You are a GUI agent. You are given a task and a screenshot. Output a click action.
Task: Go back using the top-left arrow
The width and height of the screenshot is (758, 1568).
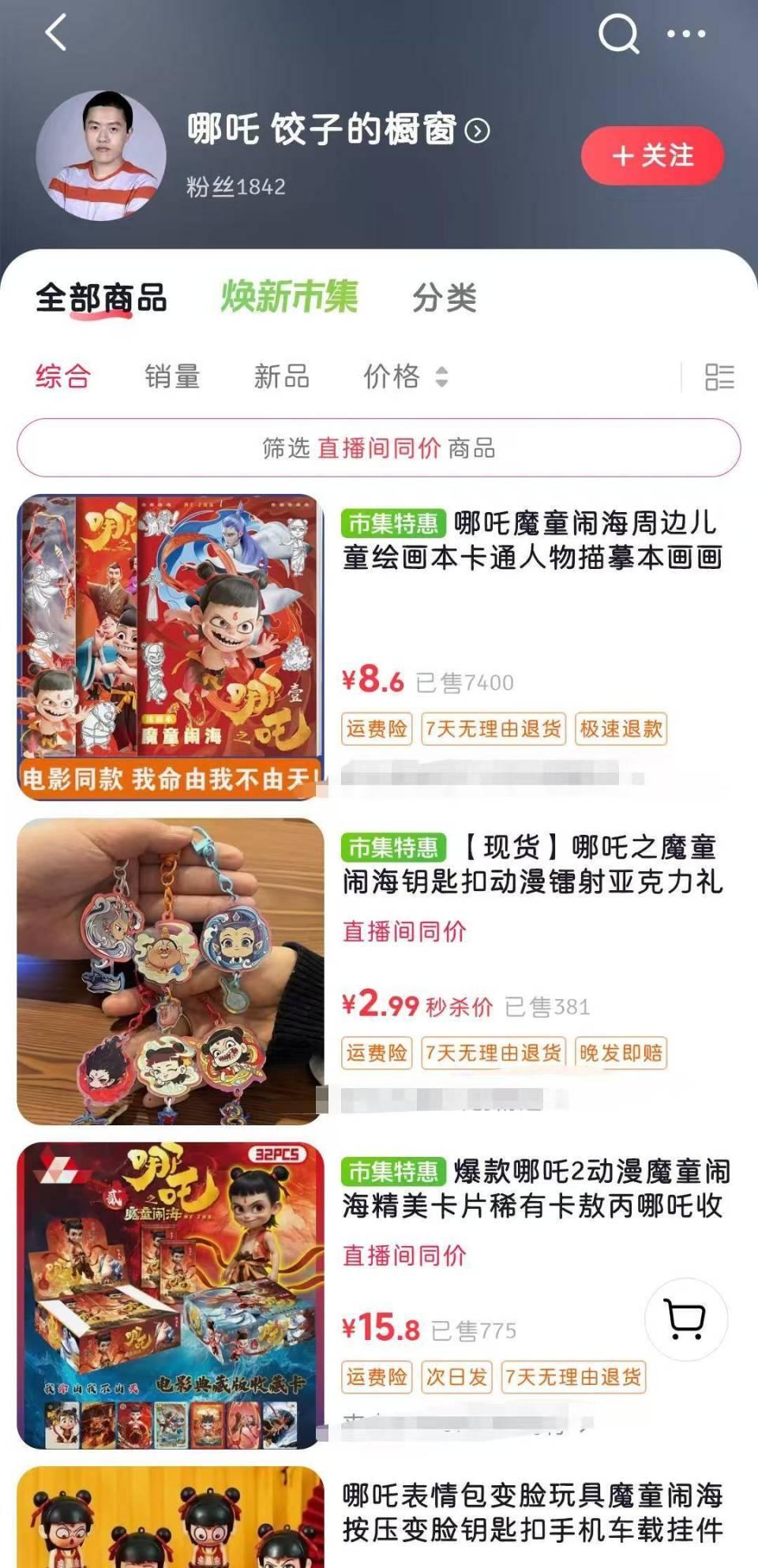pyautogui.click(x=56, y=33)
